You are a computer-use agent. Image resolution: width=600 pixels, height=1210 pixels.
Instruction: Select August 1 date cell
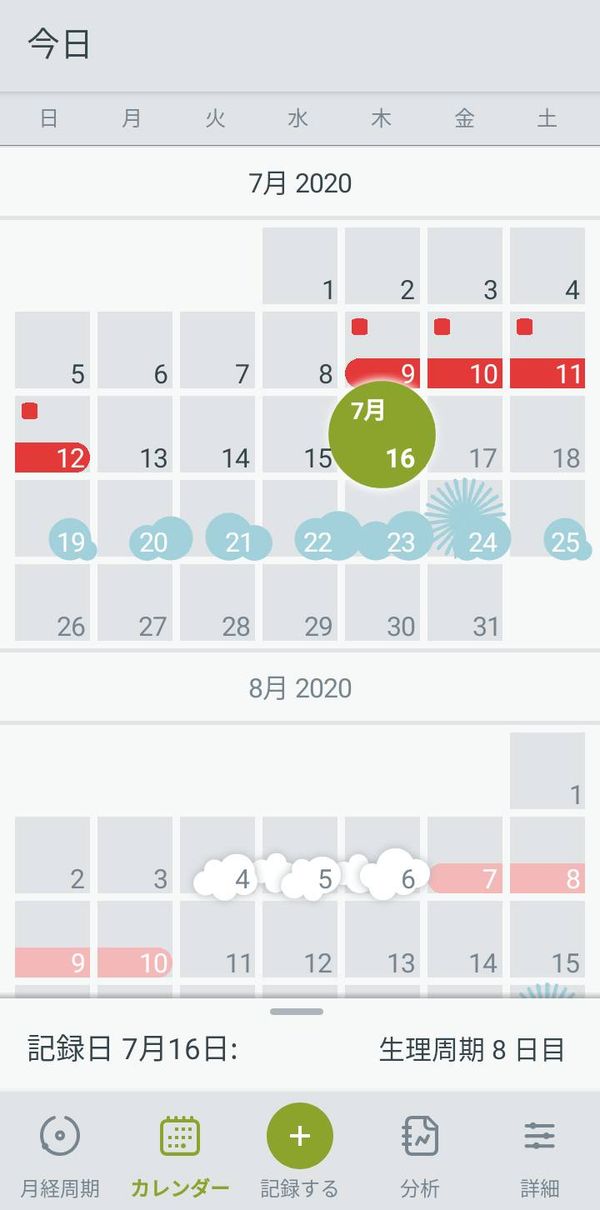tap(548, 771)
